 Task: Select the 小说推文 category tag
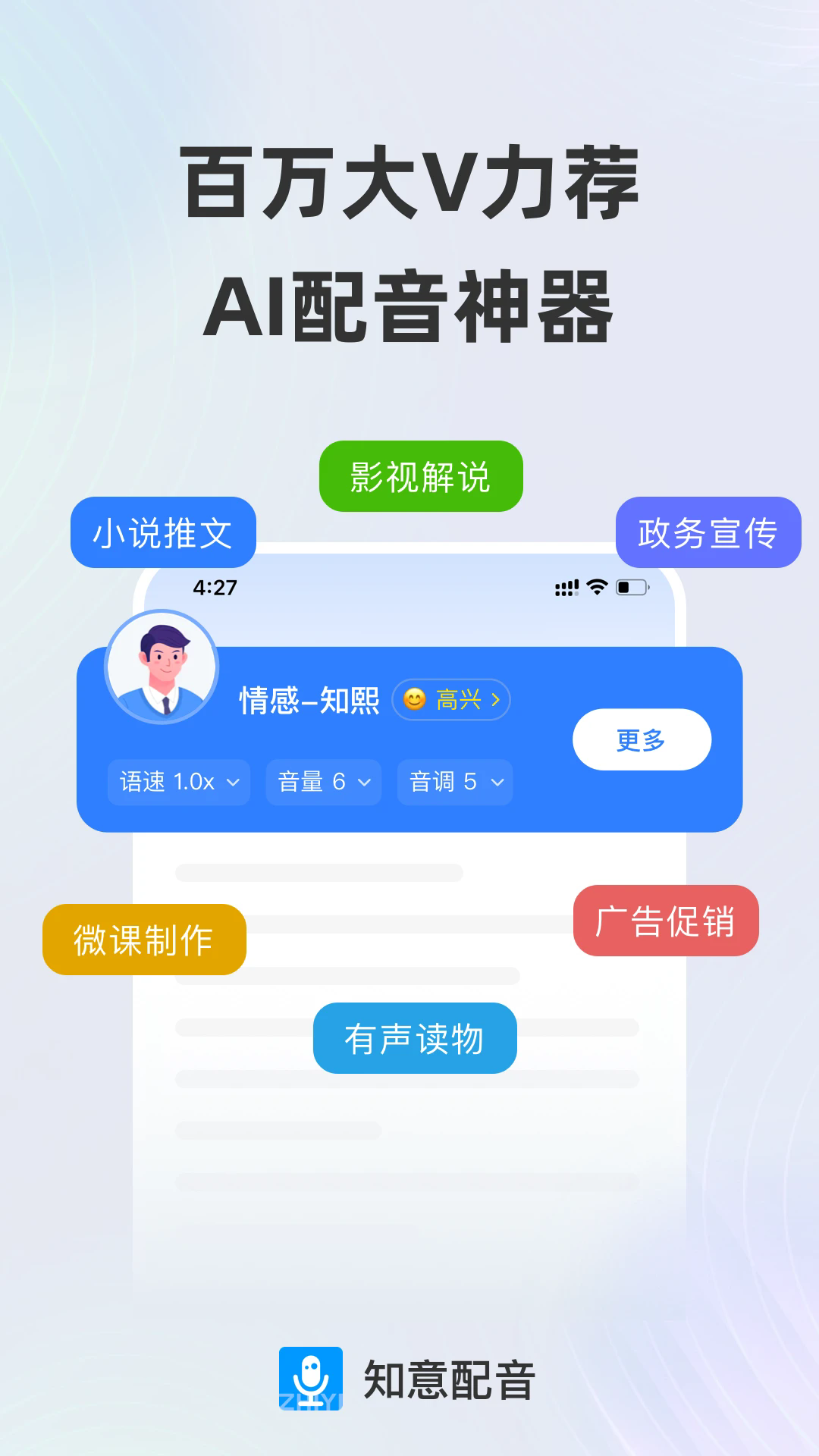162,533
